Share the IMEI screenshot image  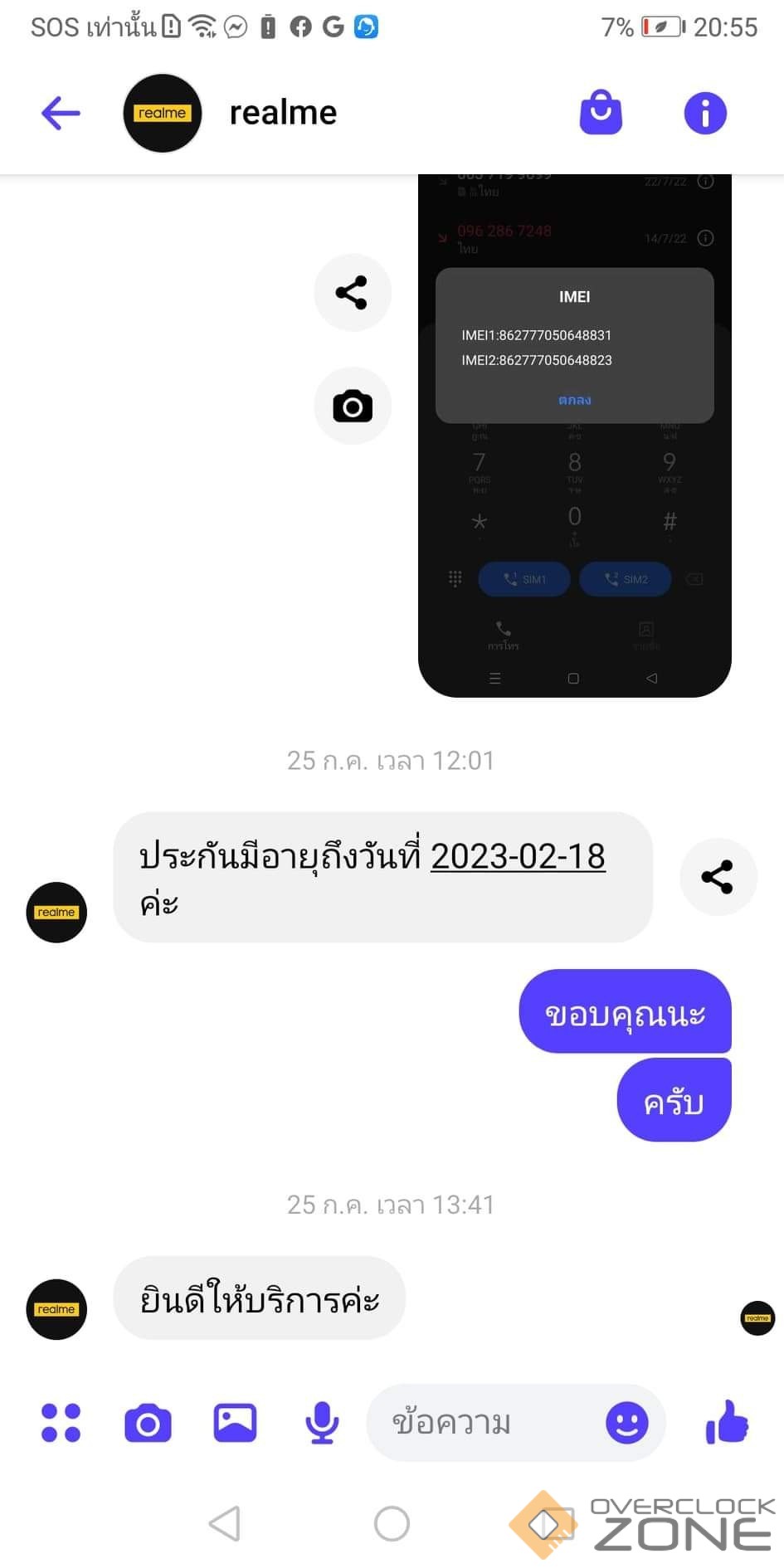352,293
